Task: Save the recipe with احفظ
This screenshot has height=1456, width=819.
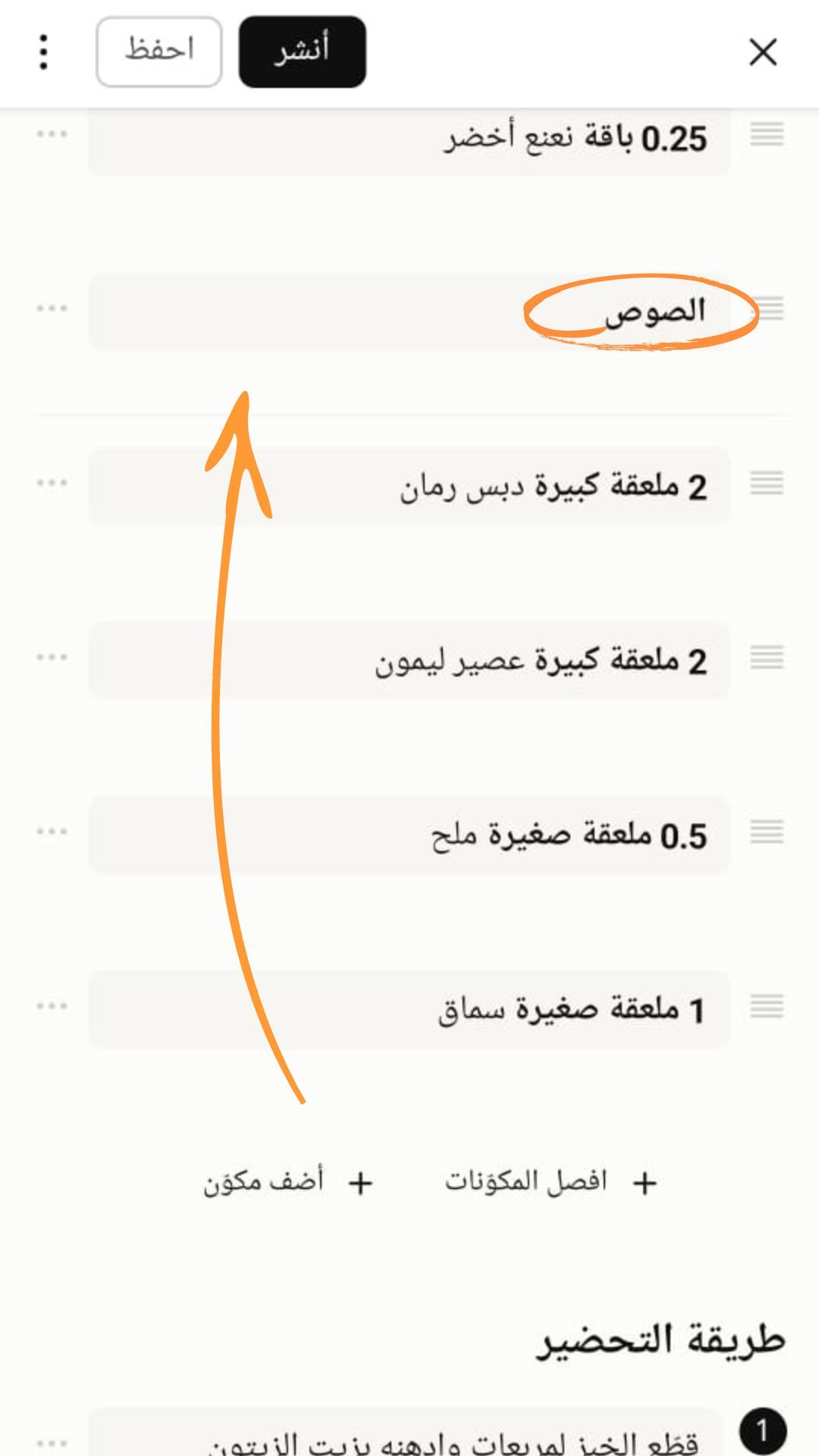Action: tap(159, 52)
